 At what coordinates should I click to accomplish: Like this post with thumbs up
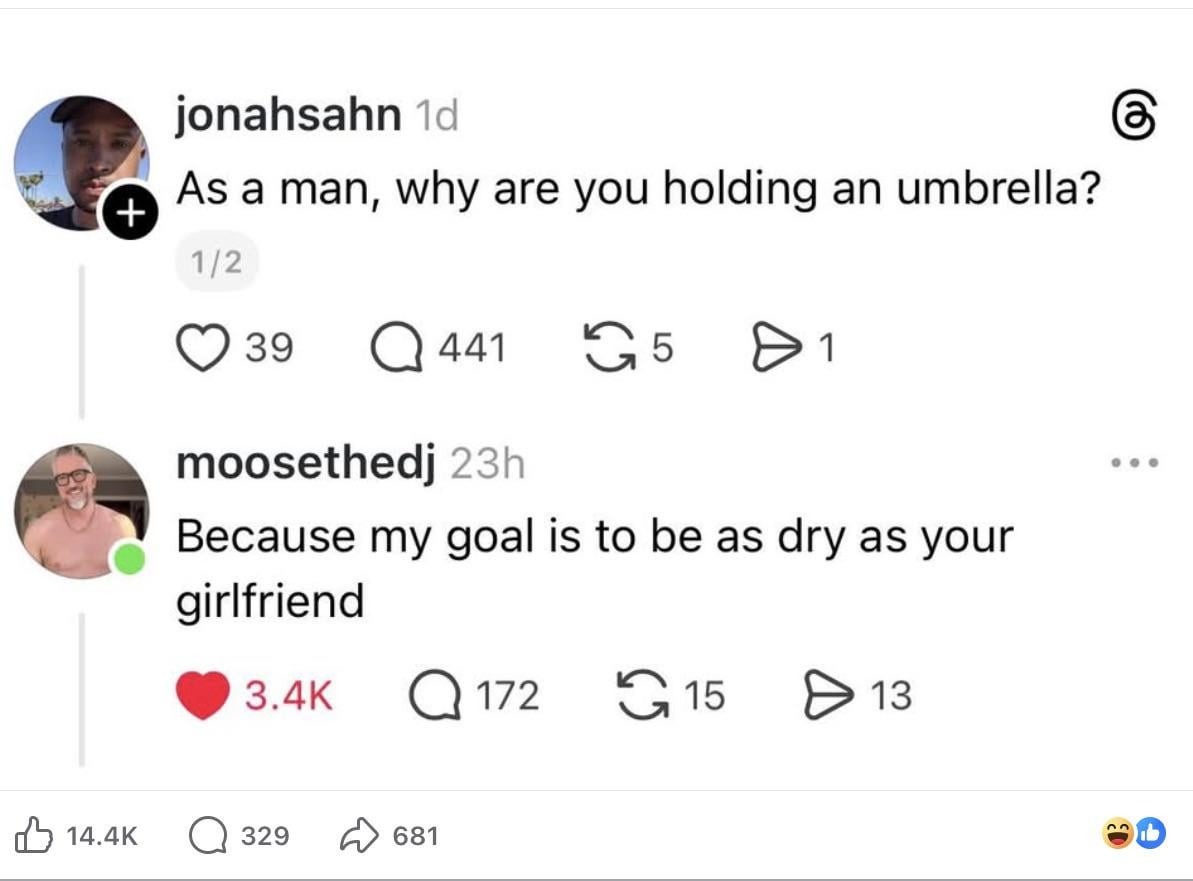coord(35,834)
